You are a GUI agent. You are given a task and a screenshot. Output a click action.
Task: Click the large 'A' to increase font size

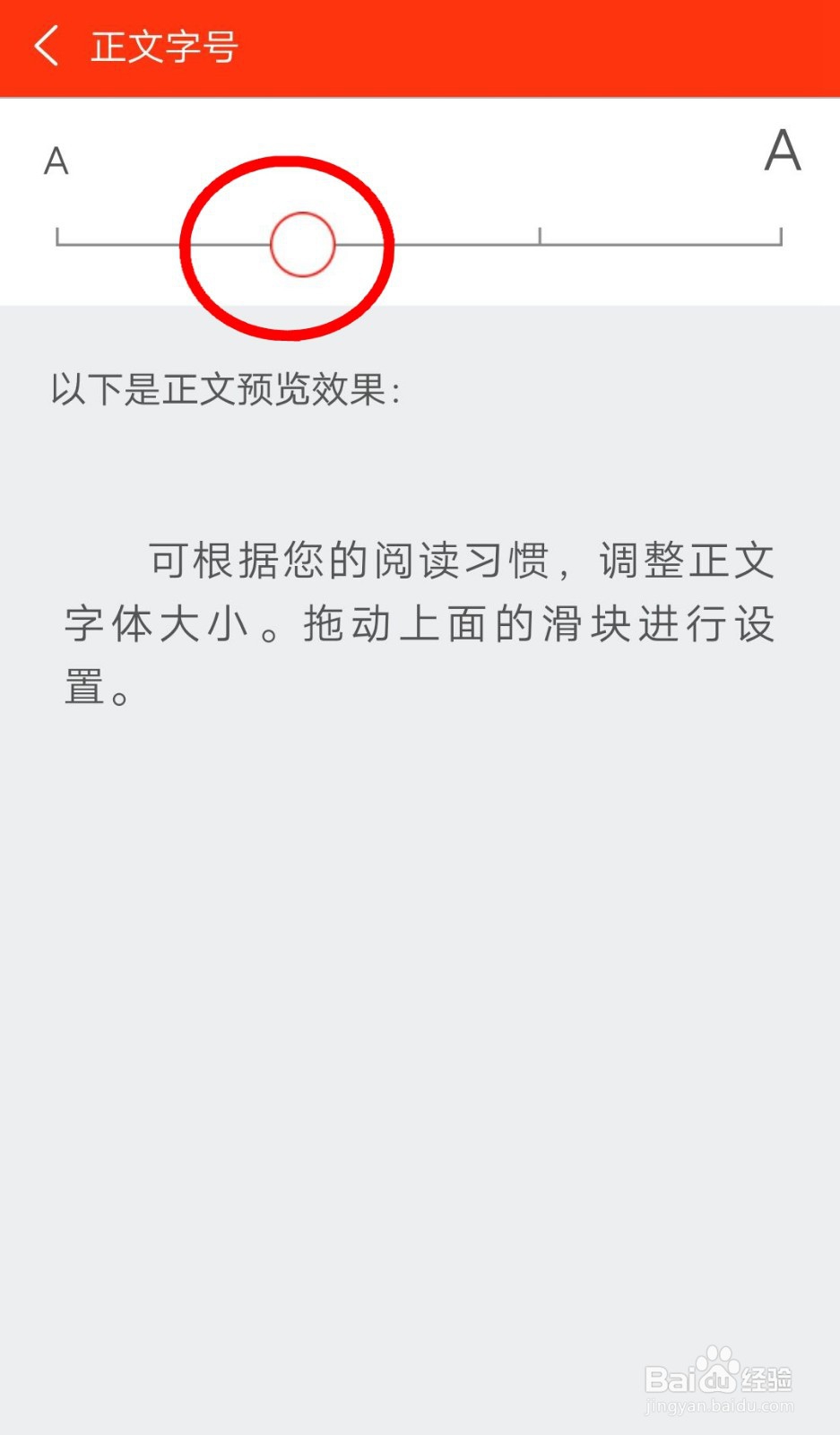coord(783,150)
